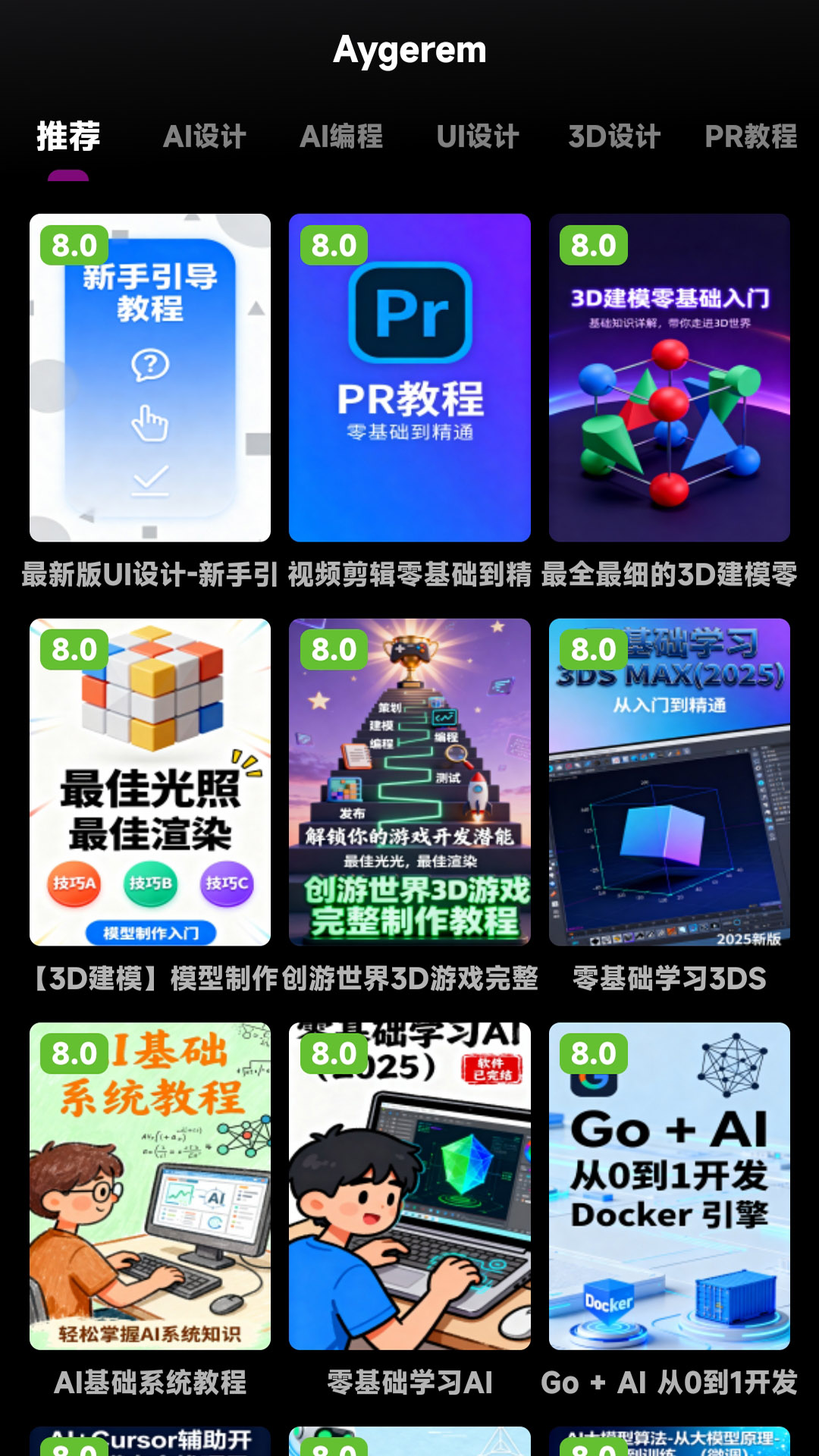Switch to the AI设计 tab
Screen dimensions: 819x1456
pyautogui.click(x=206, y=136)
